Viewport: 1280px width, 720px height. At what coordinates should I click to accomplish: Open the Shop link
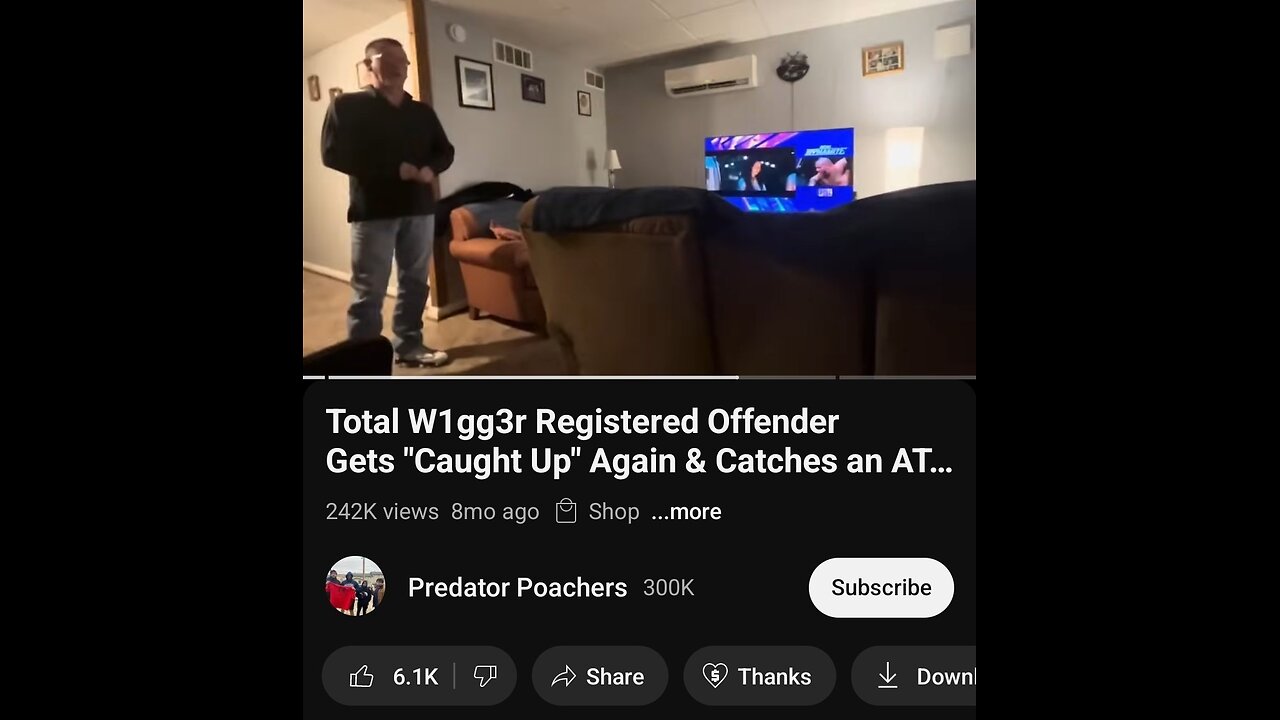[x=598, y=512]
